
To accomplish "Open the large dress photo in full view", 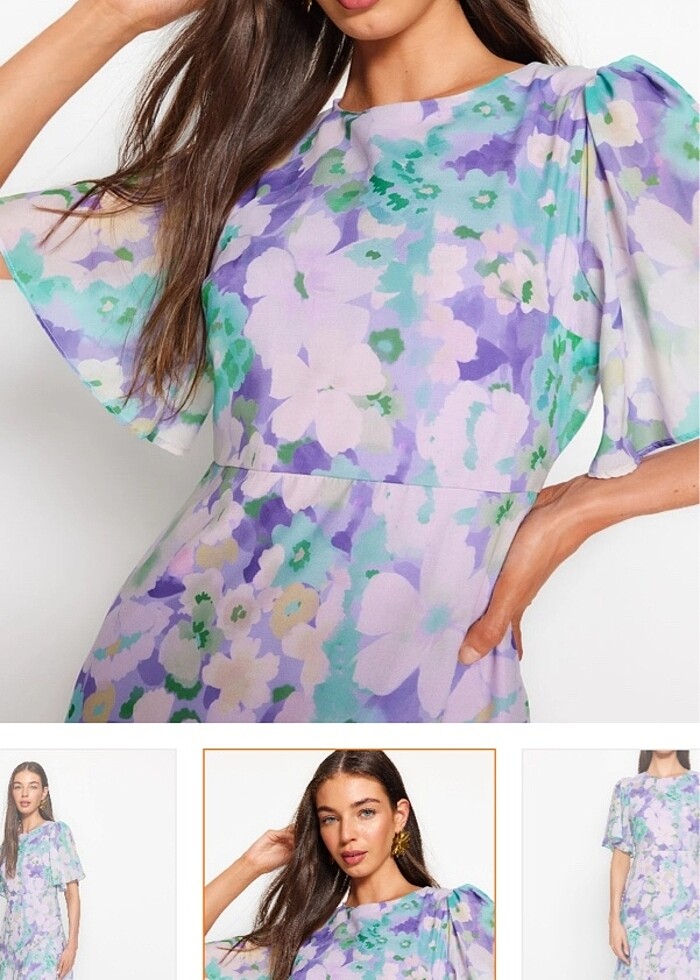I will (350, 360).
